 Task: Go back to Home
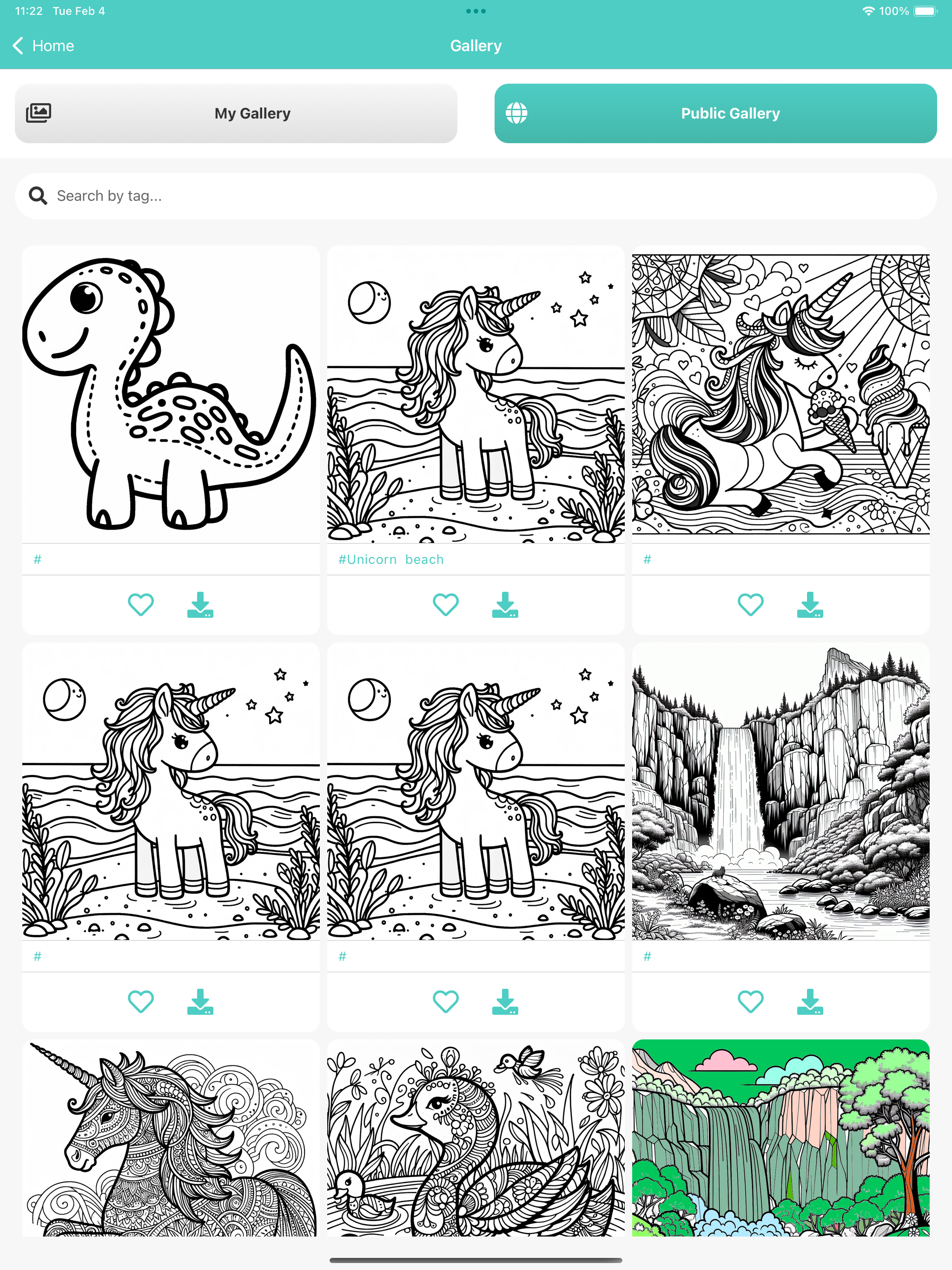tap(43, 46)
